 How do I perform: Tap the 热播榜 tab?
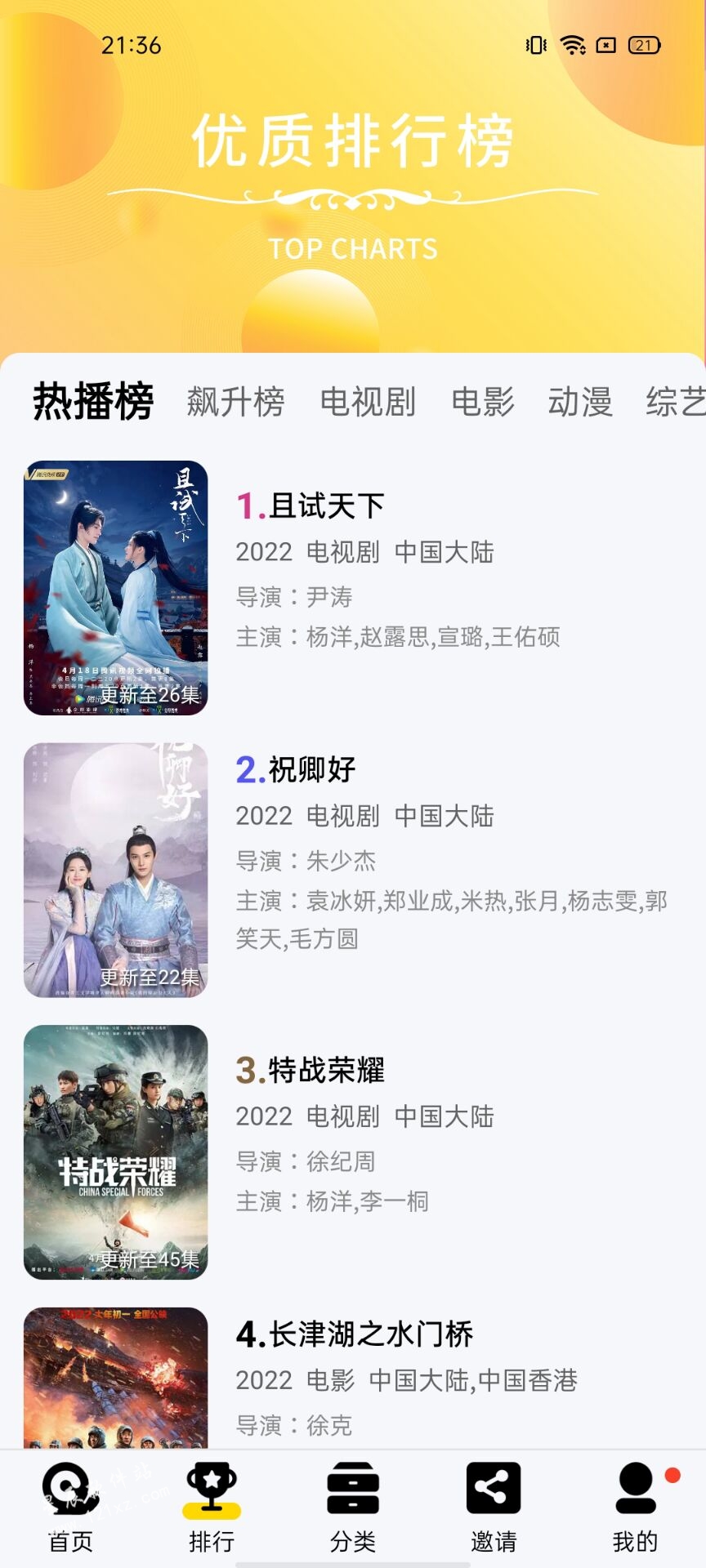click(93, 401)
